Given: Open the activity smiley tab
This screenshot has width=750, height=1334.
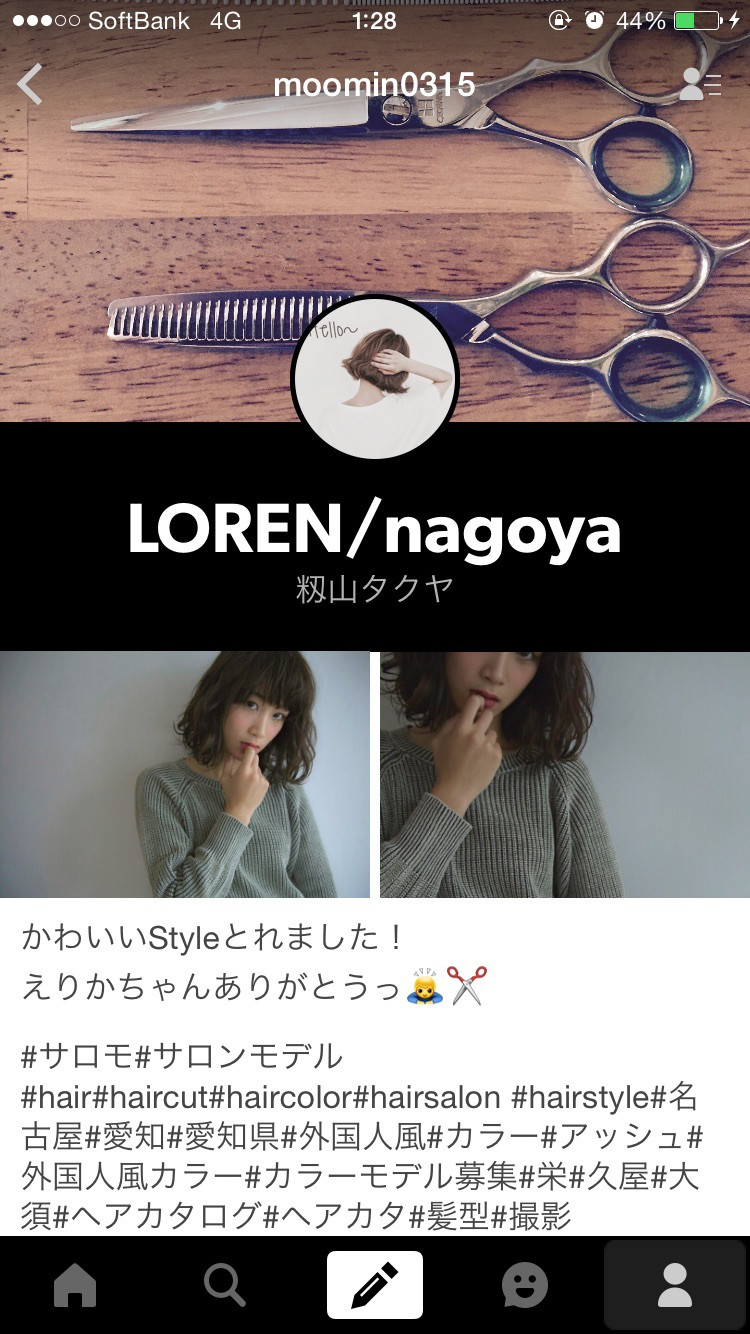Looking at the screenshot, I should tap(525, 1285).
